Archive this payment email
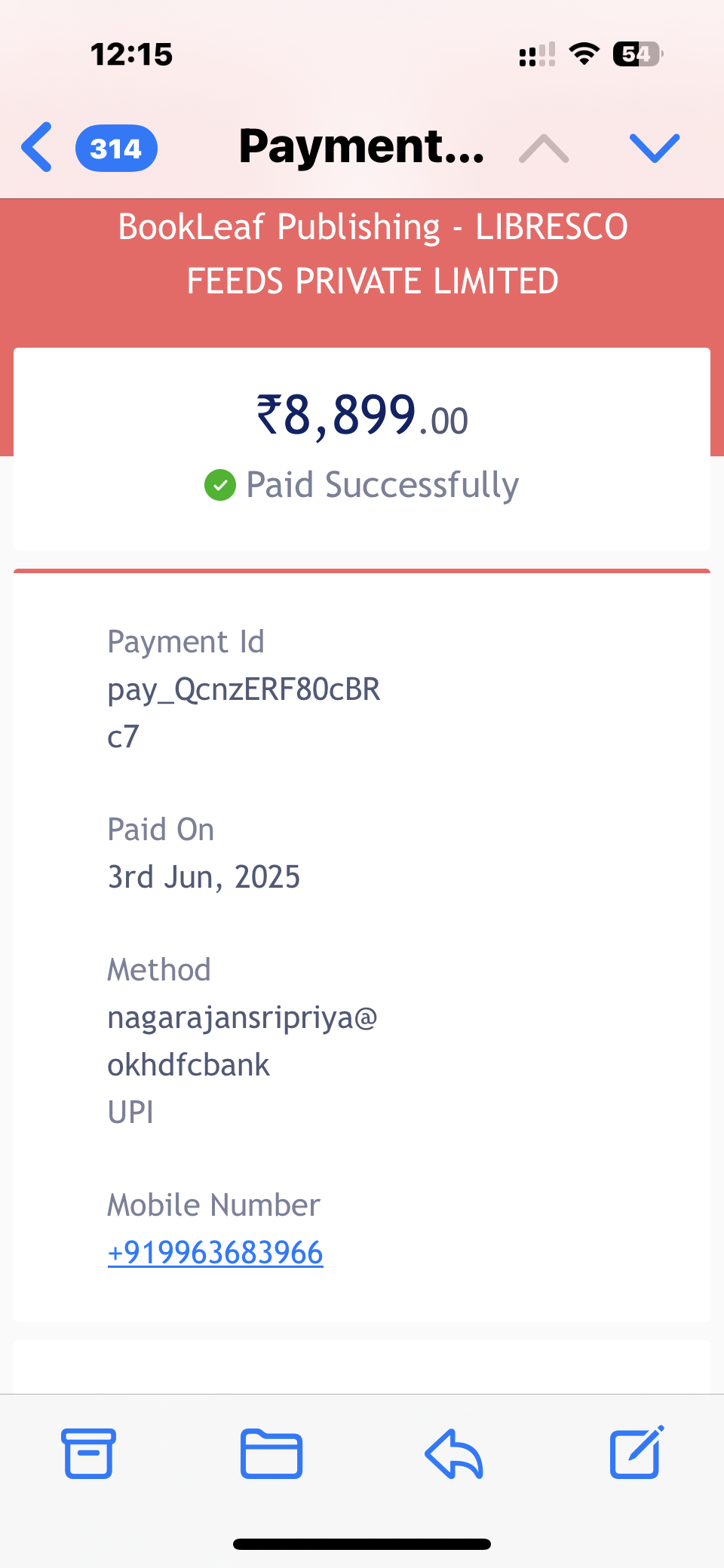The width and height of the screenshot is (724, 1568). (x=88, y=1453)
